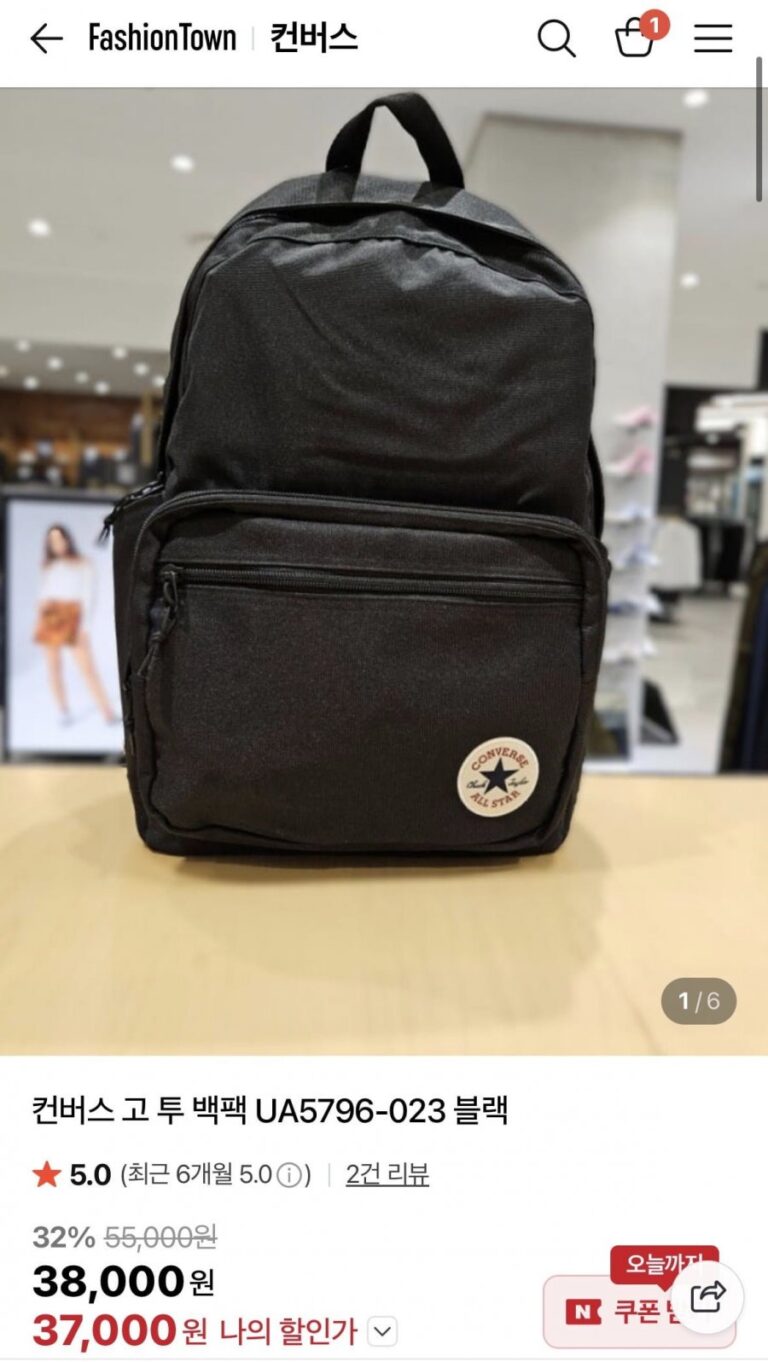Open the shopping basket

[x=634, y=39]
